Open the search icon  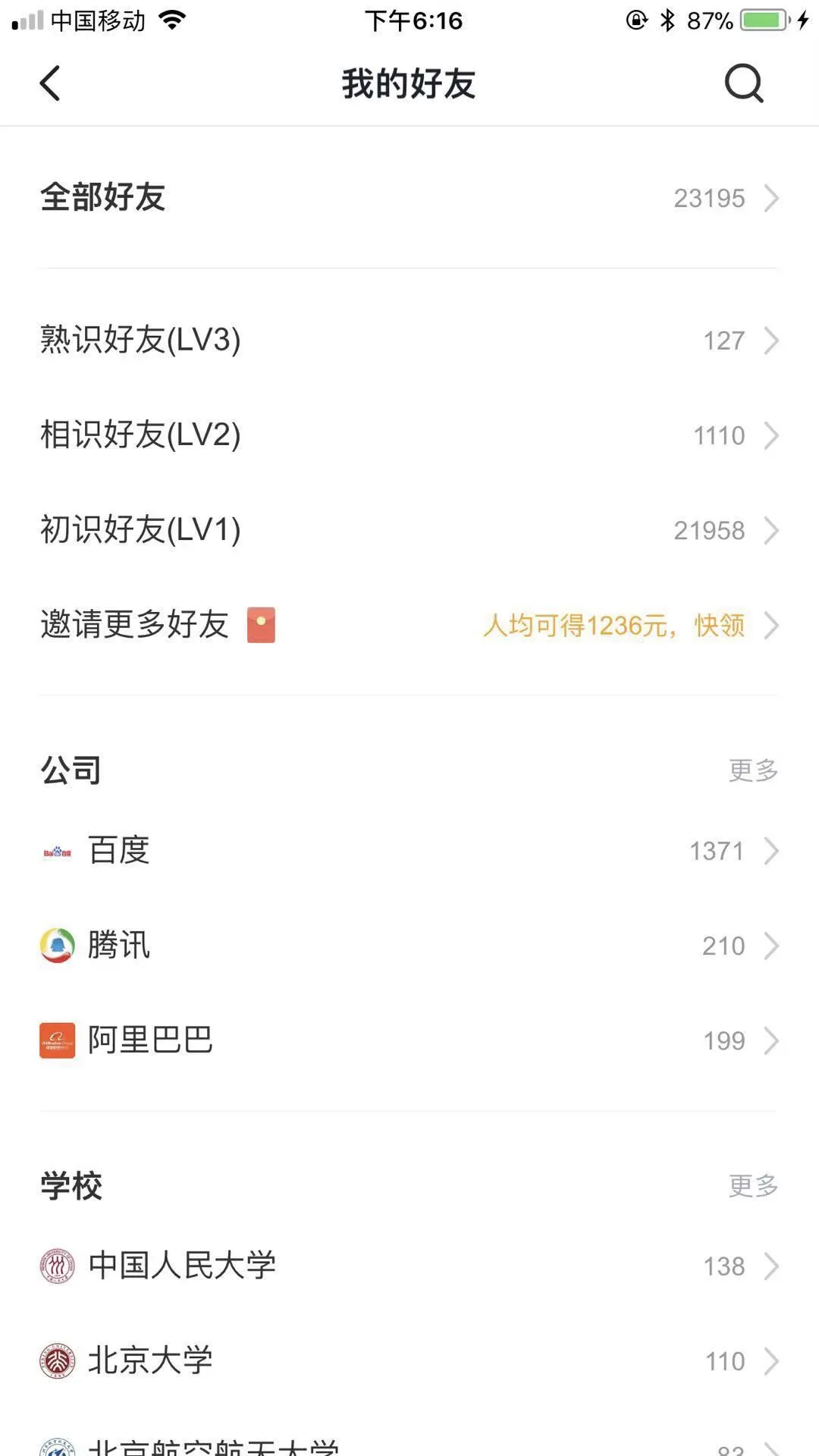pos(743,83)
